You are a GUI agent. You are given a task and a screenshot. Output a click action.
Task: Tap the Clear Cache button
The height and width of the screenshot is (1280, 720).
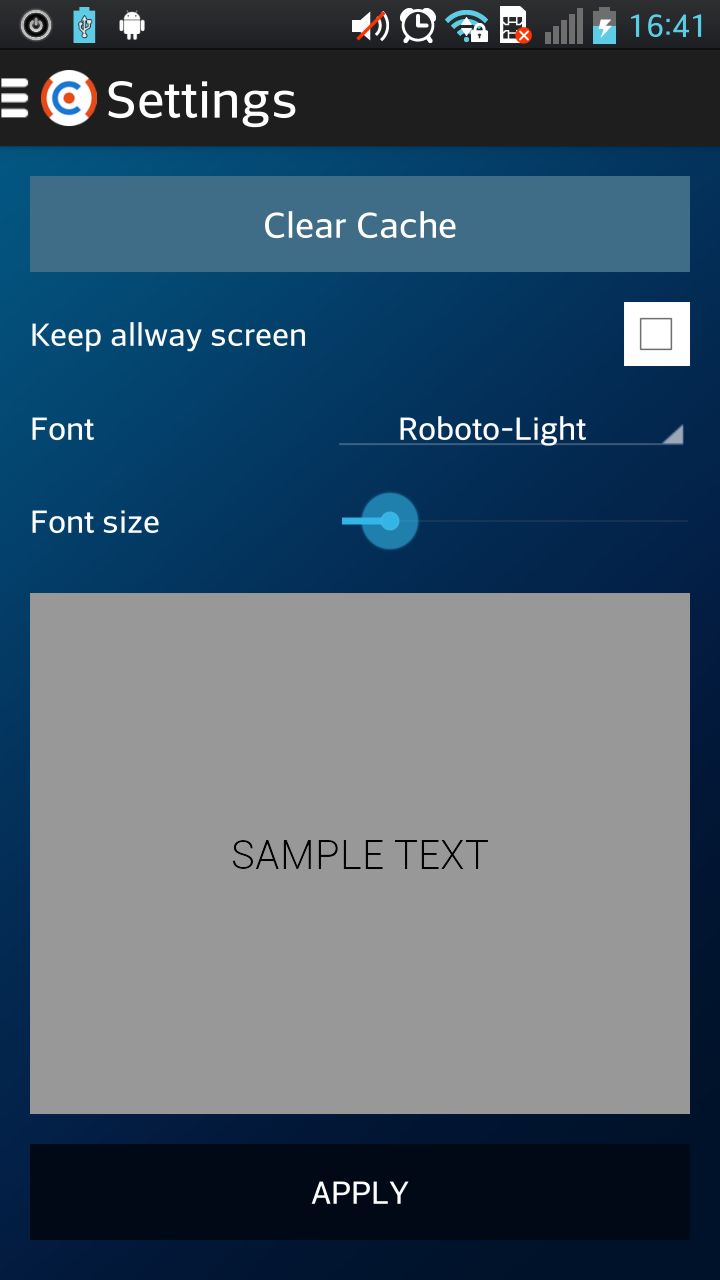pos(360,224)
